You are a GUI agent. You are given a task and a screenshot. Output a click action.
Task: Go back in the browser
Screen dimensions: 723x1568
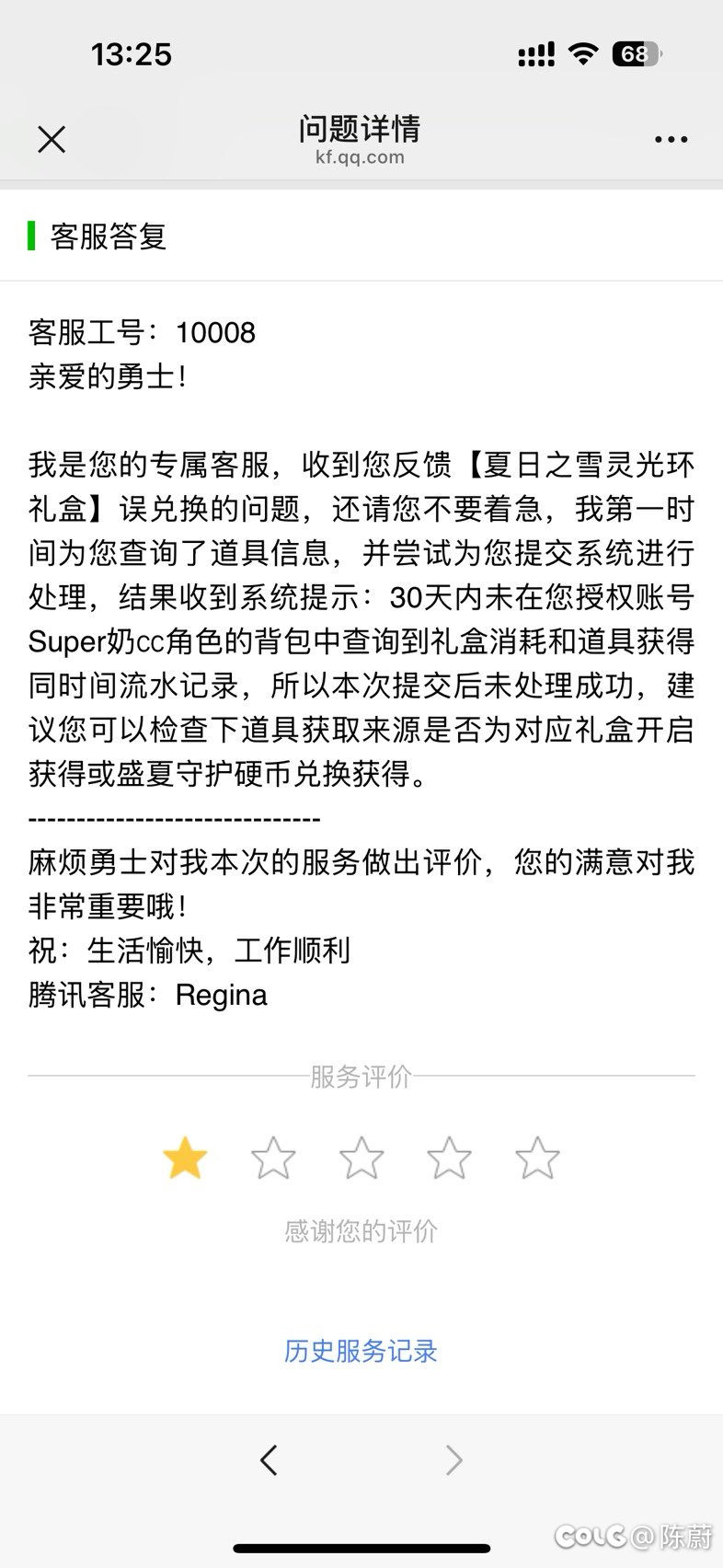[269, 1460]
